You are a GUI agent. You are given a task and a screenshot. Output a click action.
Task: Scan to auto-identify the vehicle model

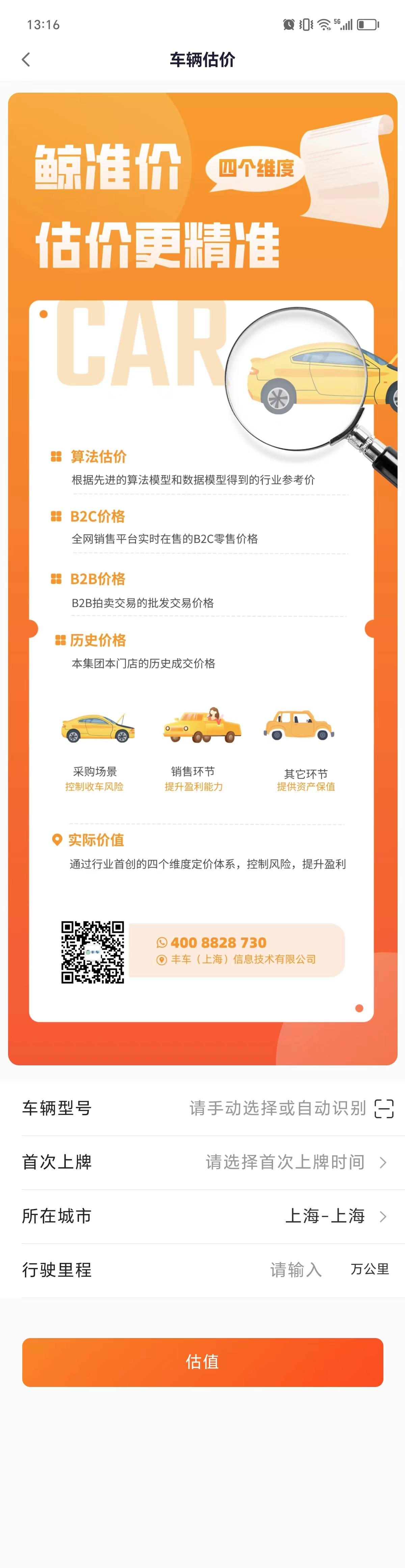tap(384, 1109)
